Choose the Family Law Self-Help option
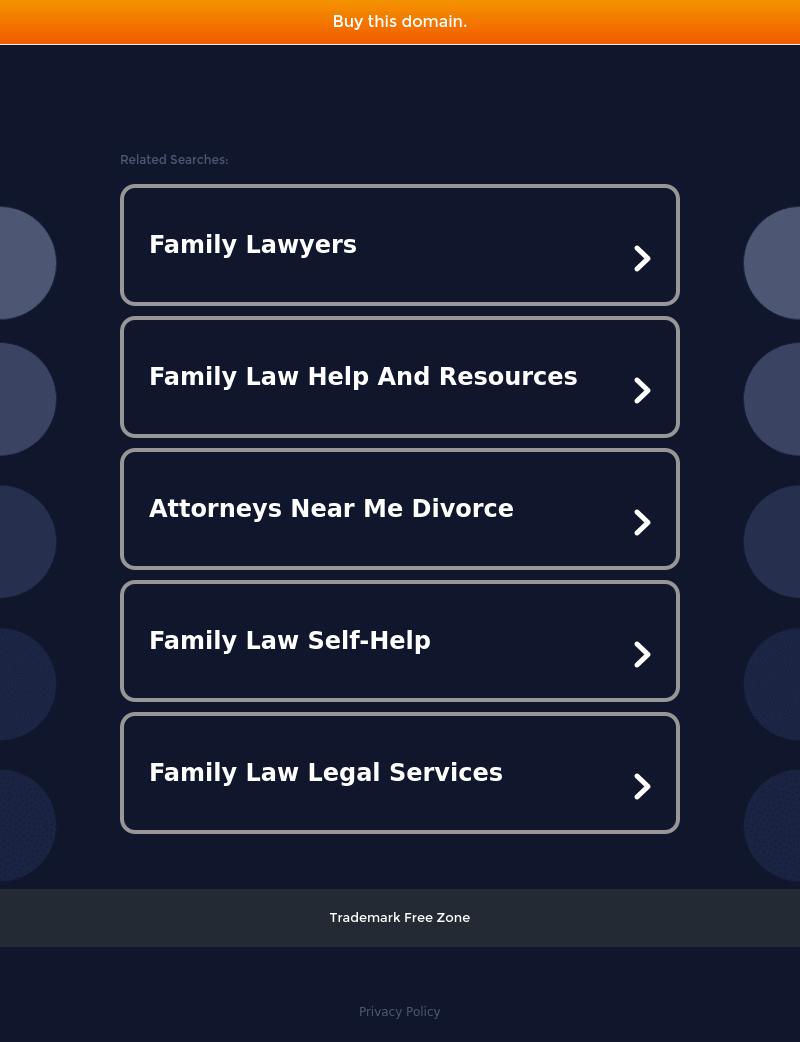Screen dimensions: 800x1042 pos(399,641)
